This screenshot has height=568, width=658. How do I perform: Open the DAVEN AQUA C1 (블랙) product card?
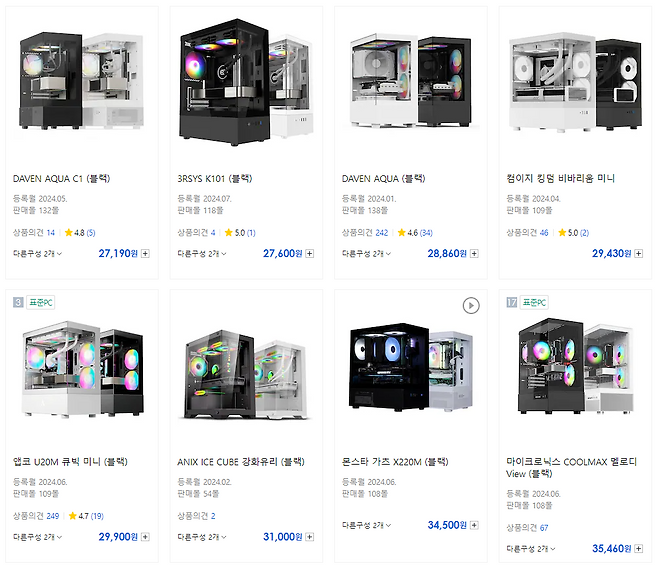coord(62,178)
